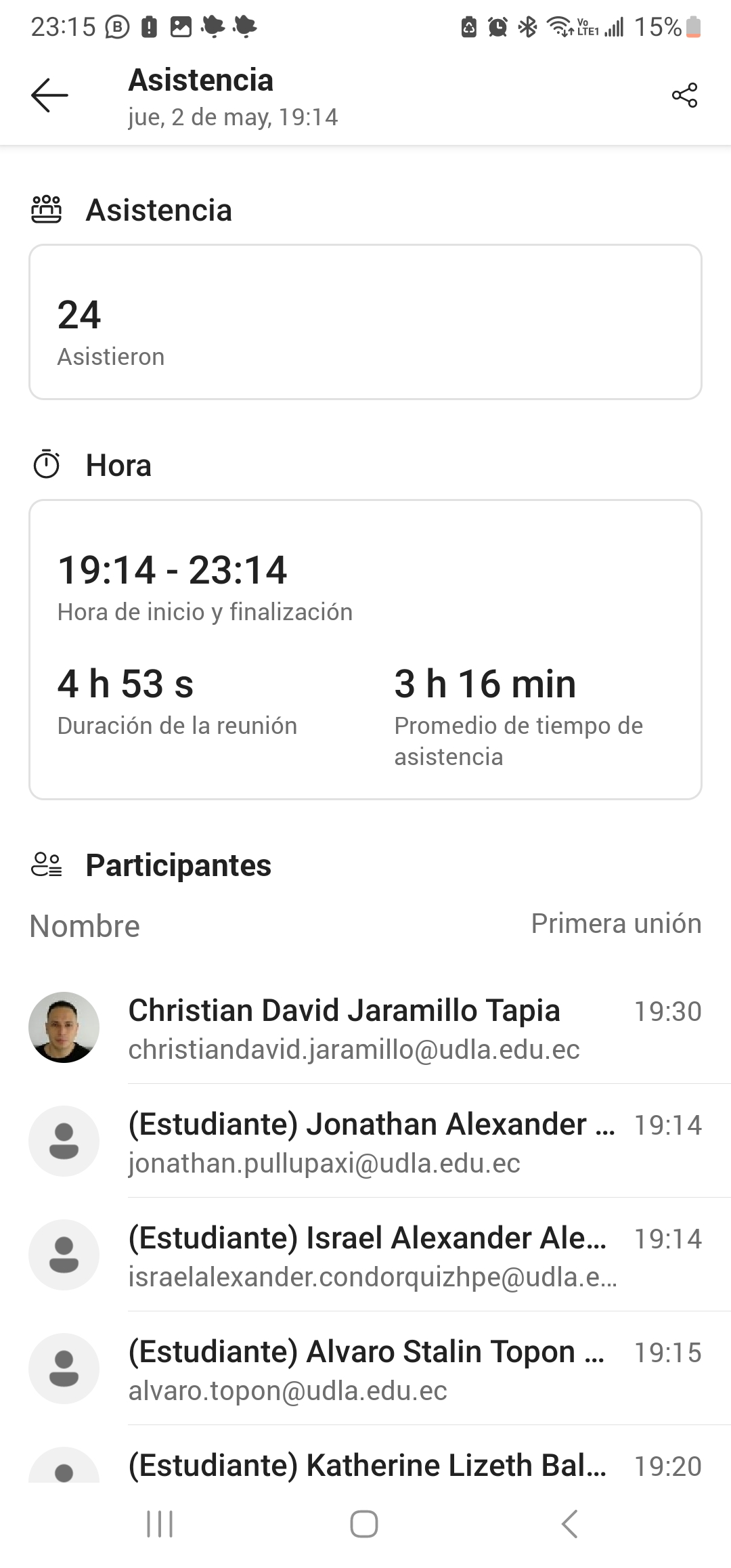View Alvaro Stalin Topon's attendance details
This screenshot has width=731, height=1568.
365,1369
